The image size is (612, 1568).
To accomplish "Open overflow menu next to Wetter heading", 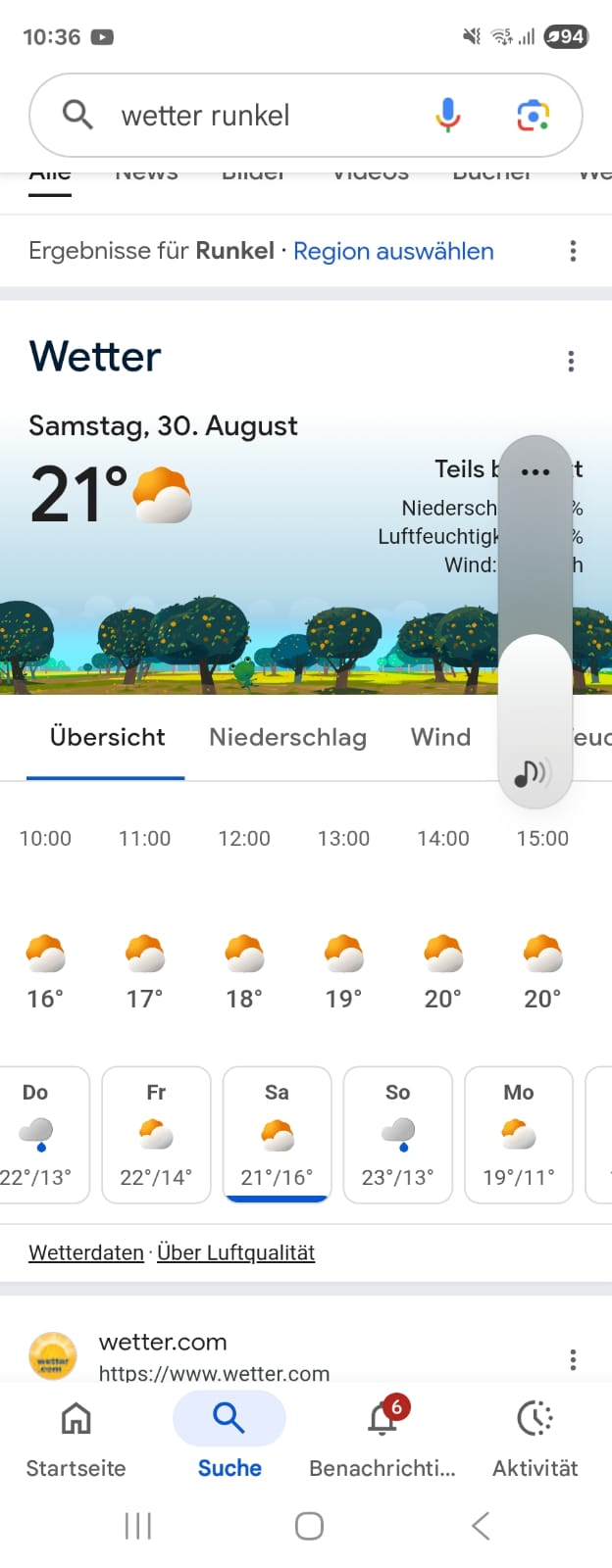I will click(571, 362).
